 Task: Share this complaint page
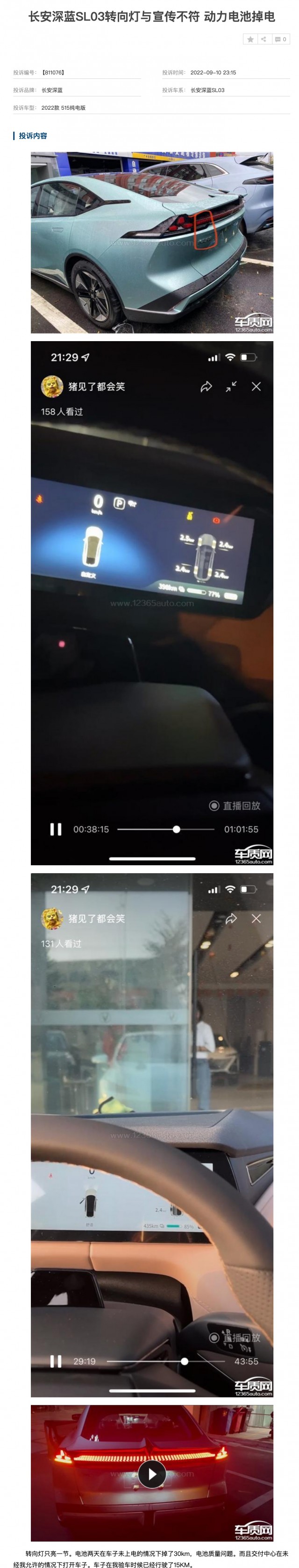[x=263, y=39]
